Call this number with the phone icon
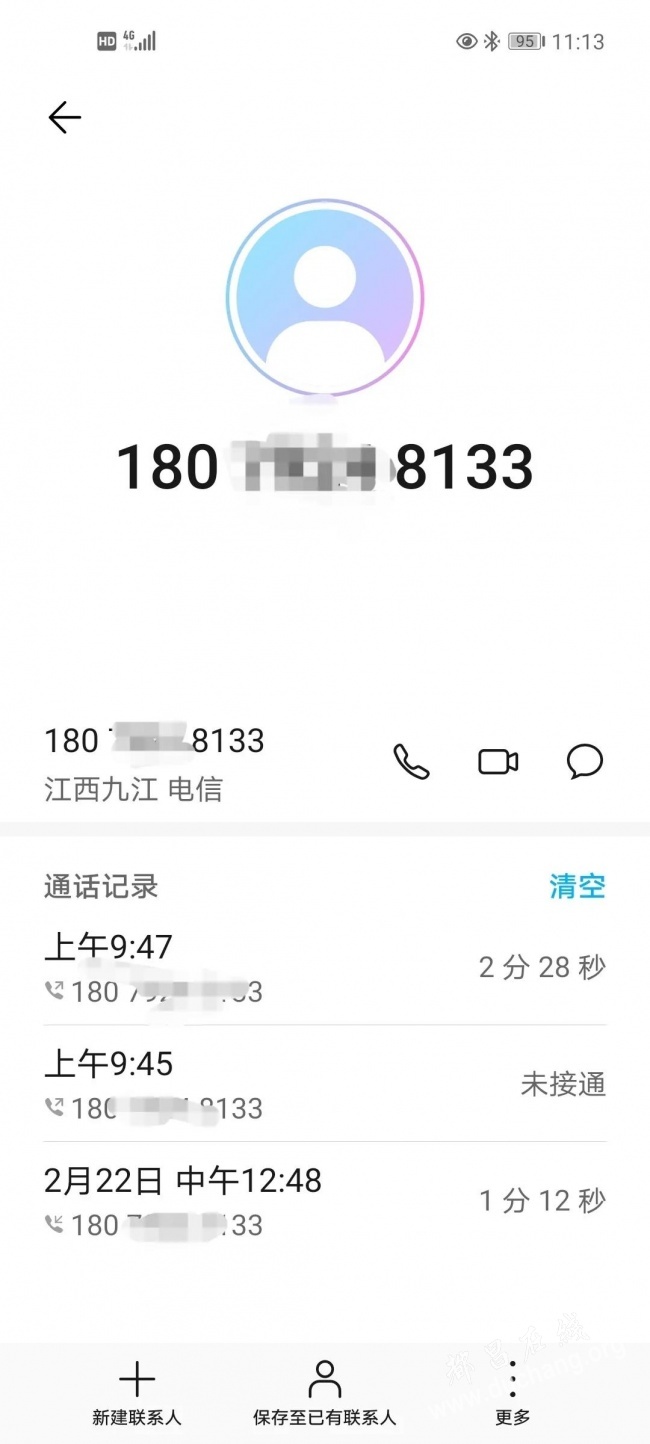The image size is (650, 1444). 411,762
